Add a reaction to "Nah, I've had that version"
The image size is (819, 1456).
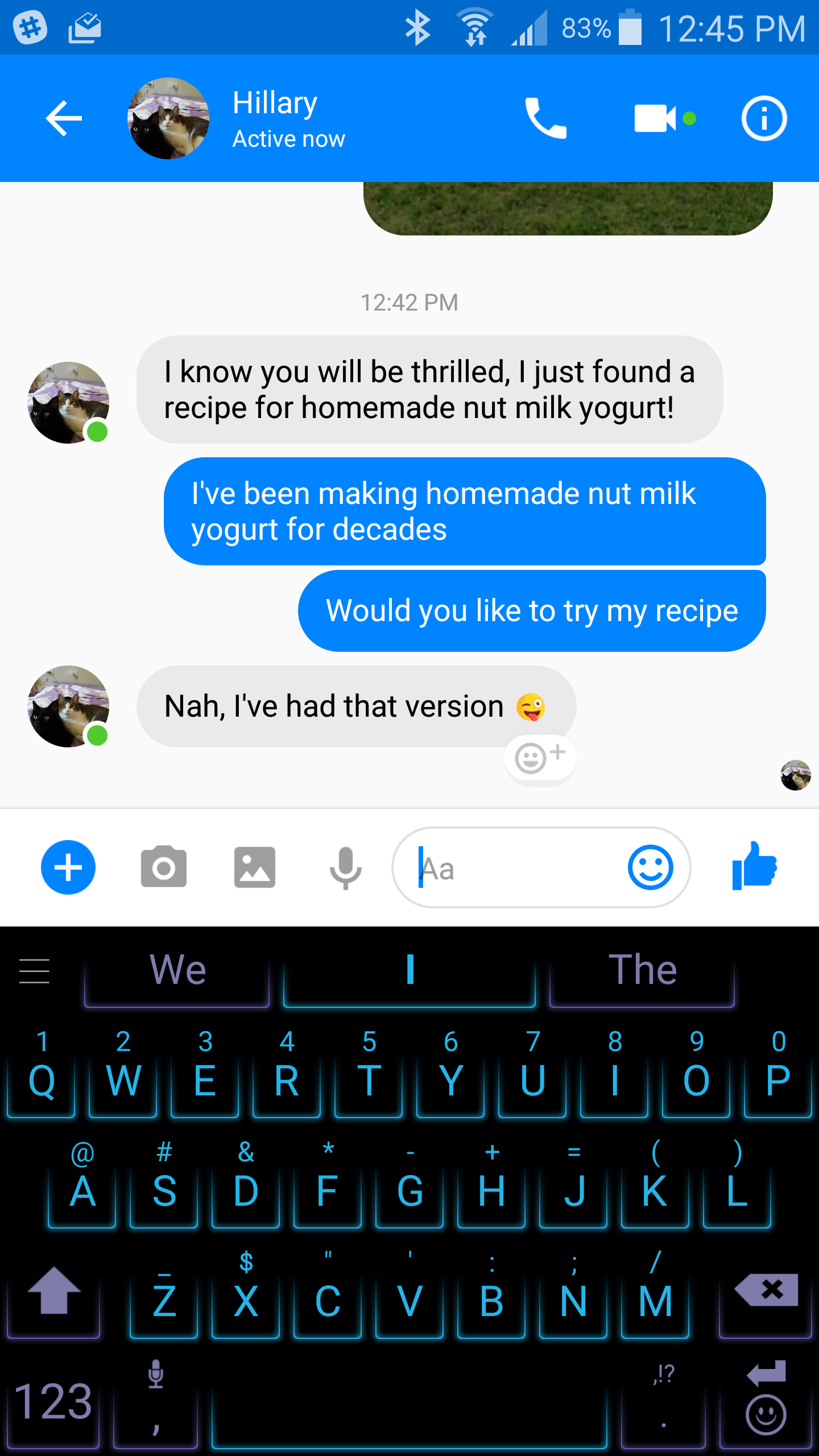pos(539,758)
